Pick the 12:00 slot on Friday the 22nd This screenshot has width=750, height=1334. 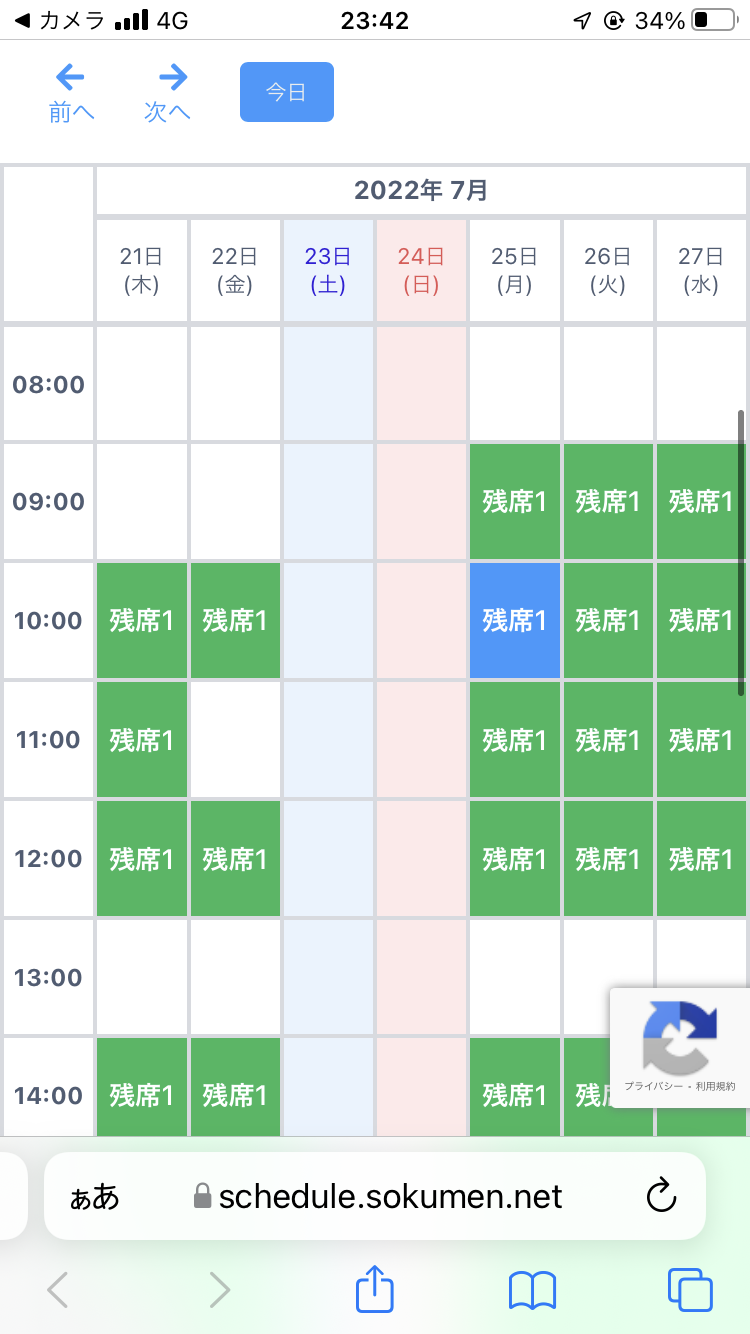[235, 858]
